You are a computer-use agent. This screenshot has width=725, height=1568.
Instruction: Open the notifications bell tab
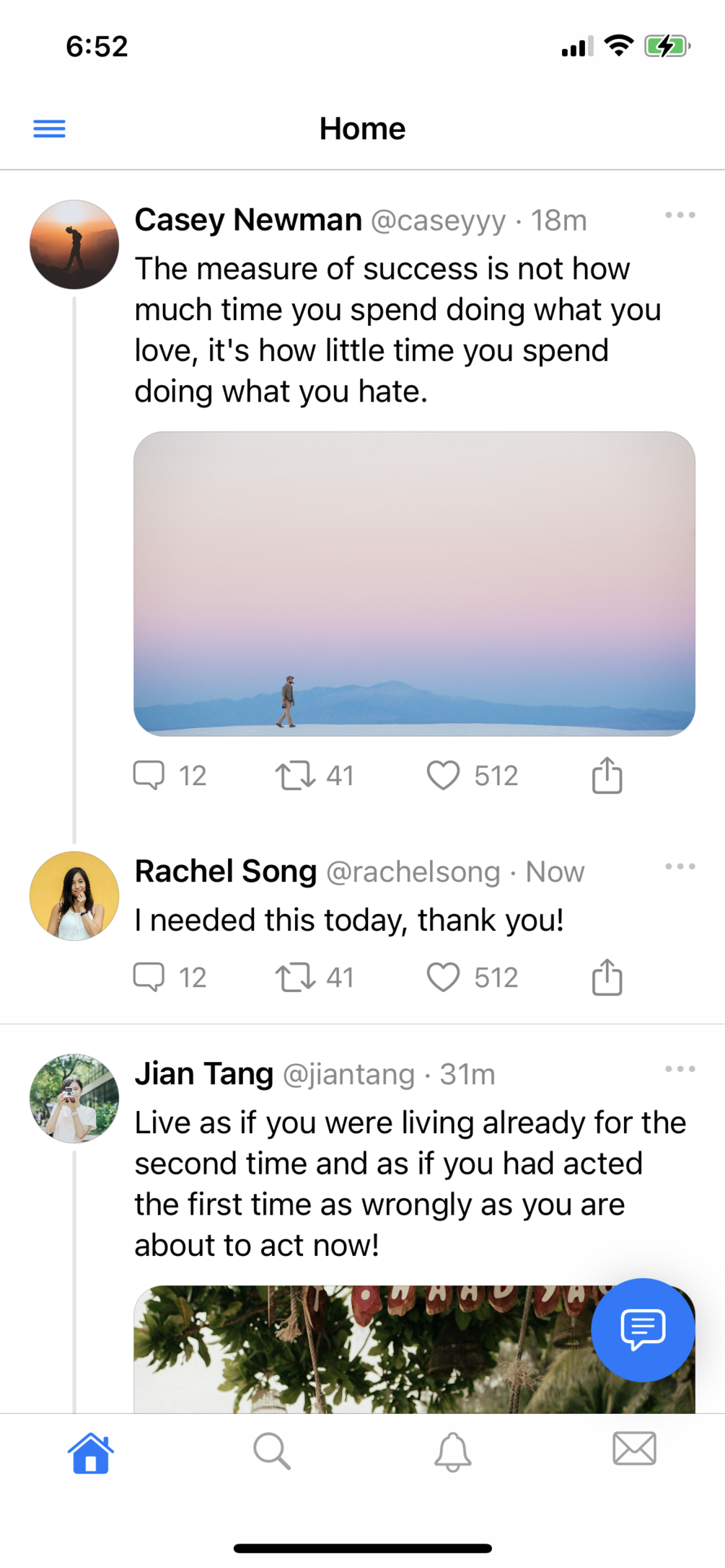click(452, 1451)
